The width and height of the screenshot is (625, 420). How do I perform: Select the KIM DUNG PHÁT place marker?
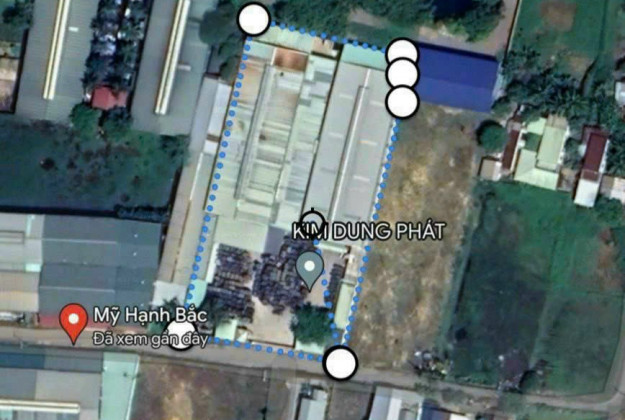click(x=310, y=267)
